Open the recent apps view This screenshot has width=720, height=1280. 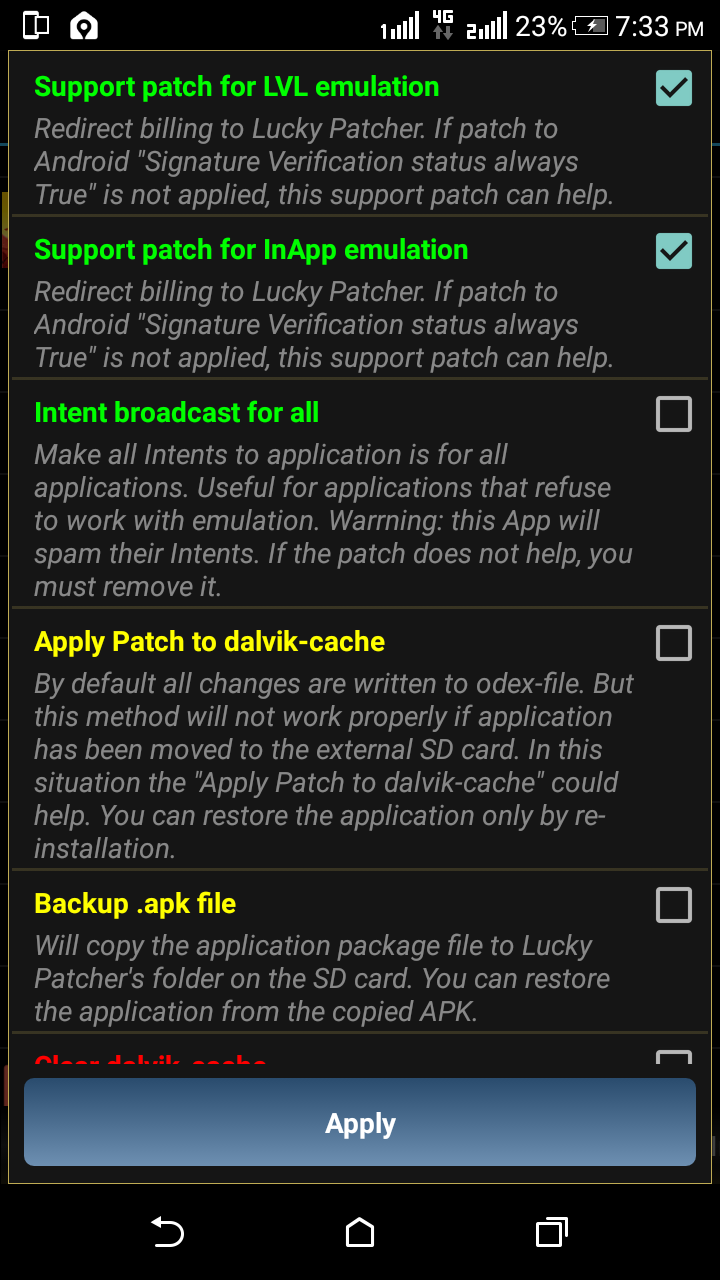(x=551, y=1232)
